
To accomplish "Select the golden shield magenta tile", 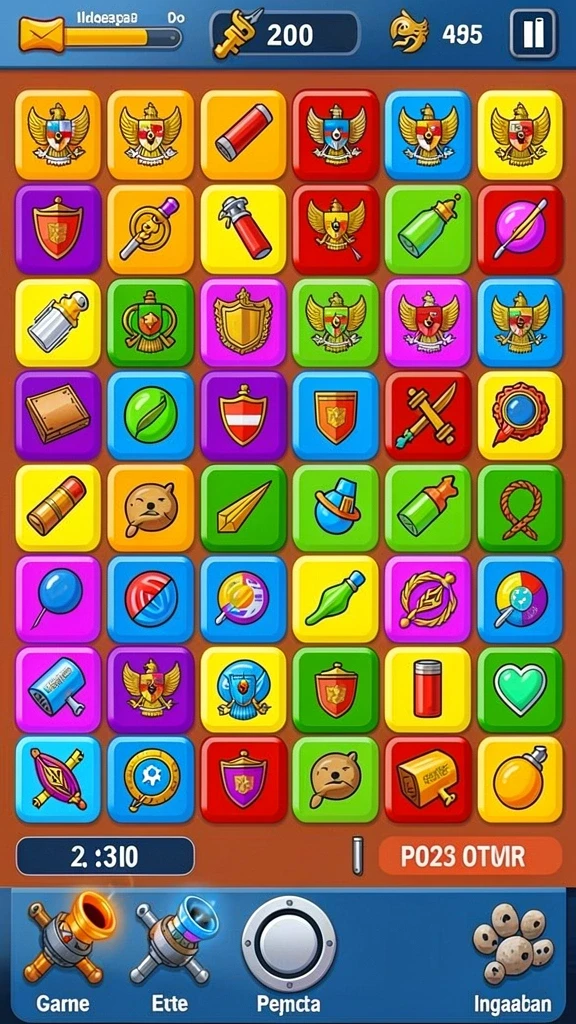I will pyautogui.click(x=243, y=323).
